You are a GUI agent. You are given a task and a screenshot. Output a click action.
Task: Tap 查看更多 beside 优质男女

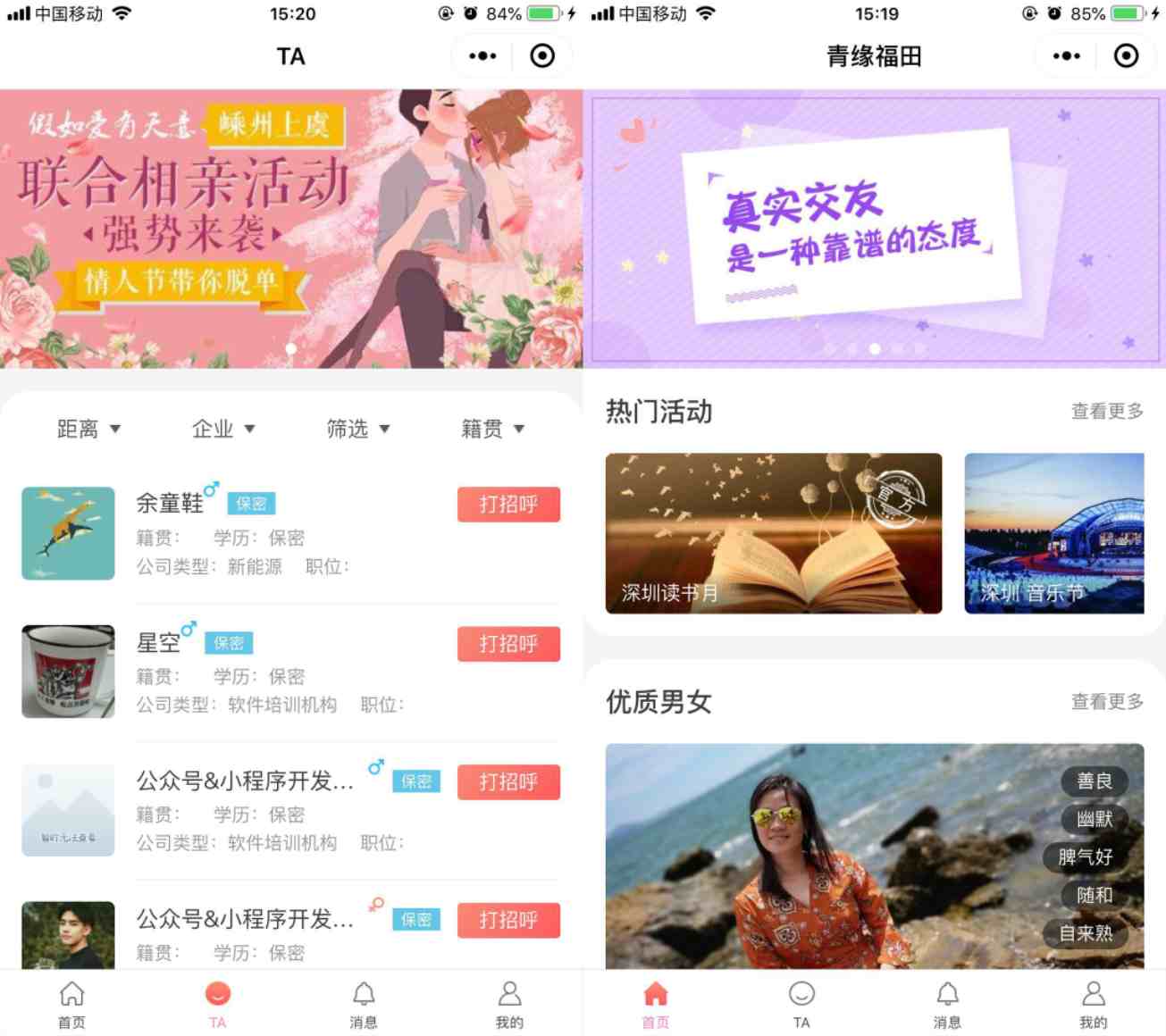(x=1107, y=702)
